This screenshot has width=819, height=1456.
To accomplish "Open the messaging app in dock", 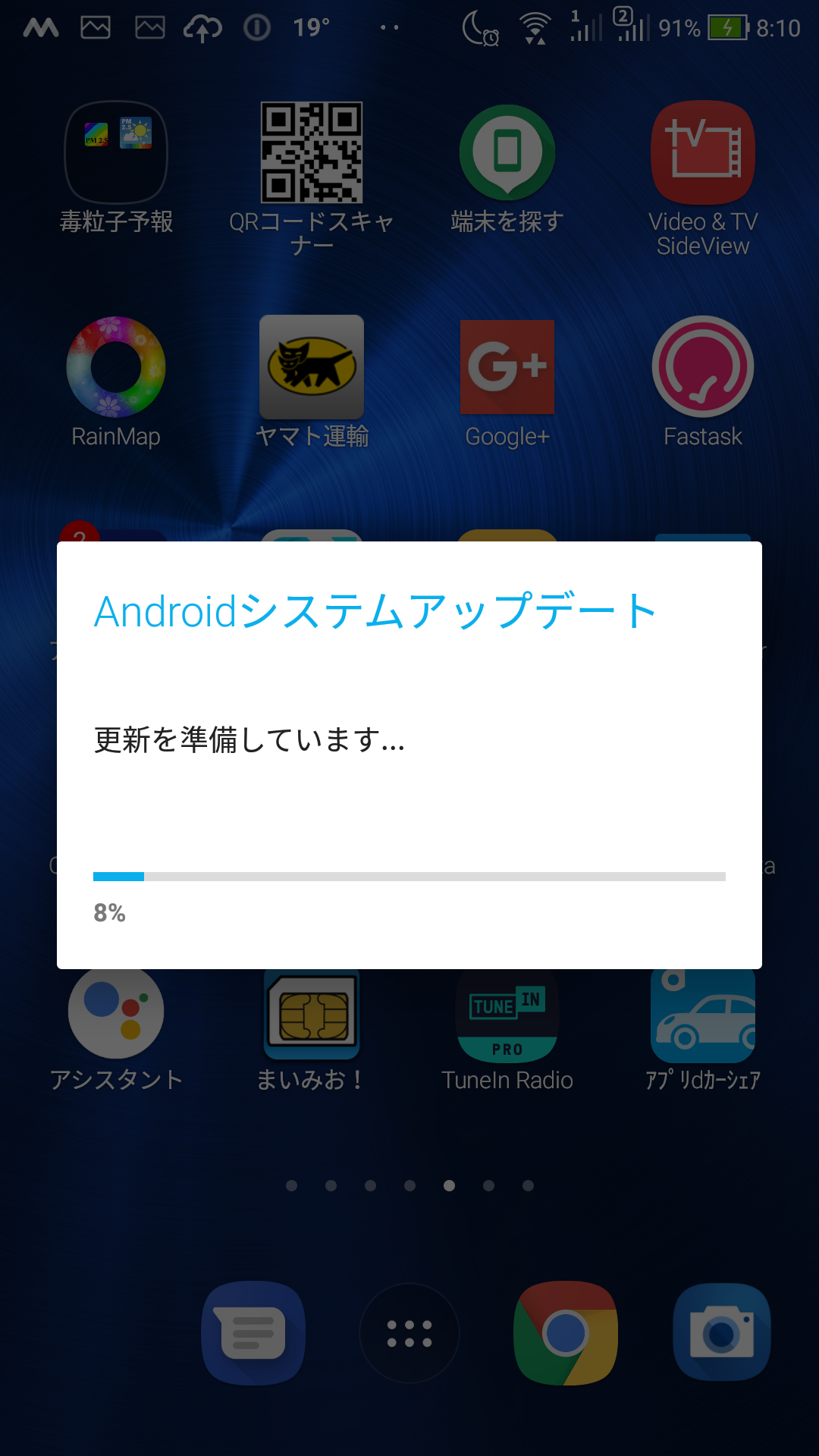I will pos(253,1333).
